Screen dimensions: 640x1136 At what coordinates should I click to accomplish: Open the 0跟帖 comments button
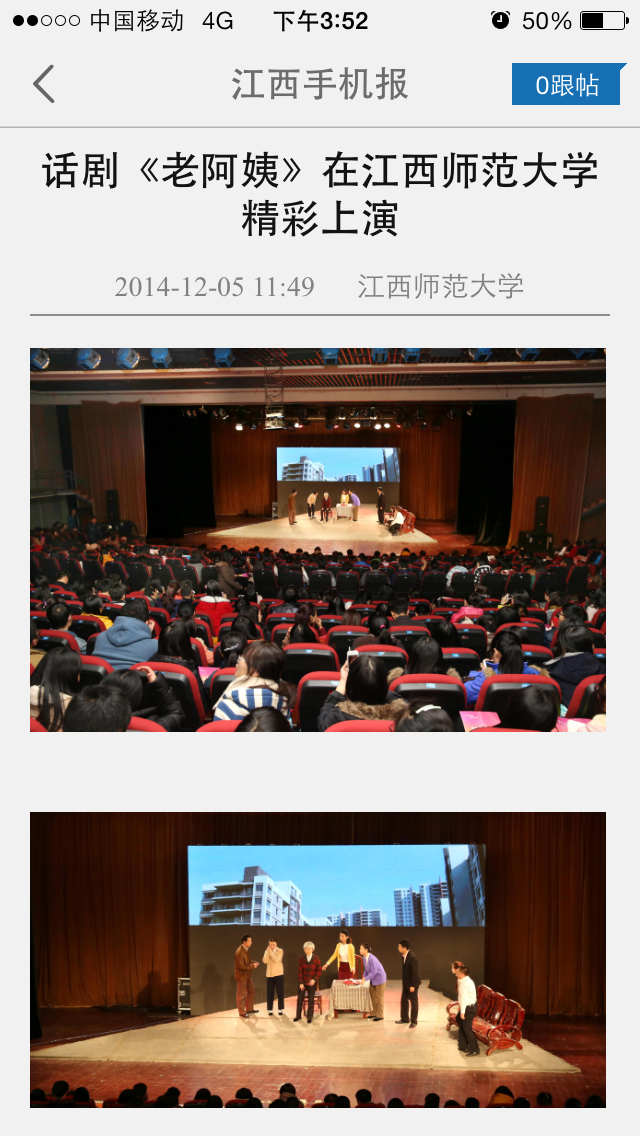568,85
